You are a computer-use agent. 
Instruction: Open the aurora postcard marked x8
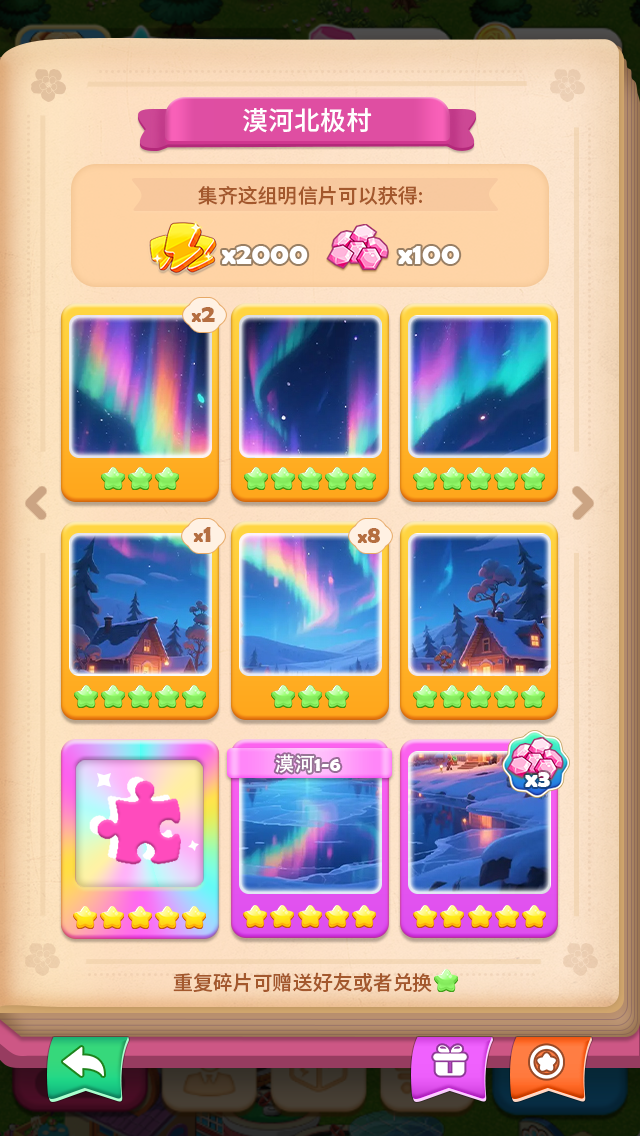[x=310, y=618]
